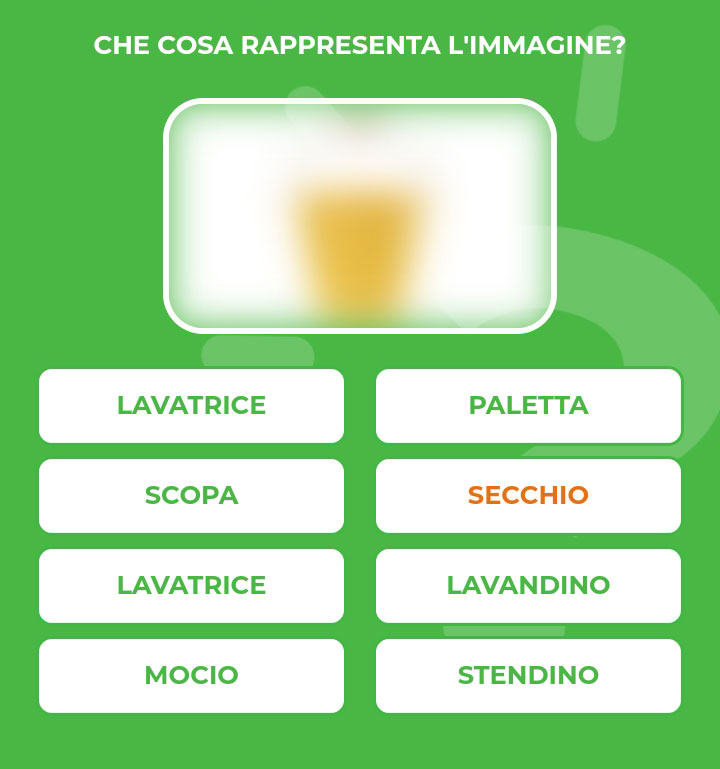Viewport: 720px width, 769px height.
Task: Select the answer directly below SCOPA
Action: 191,586
